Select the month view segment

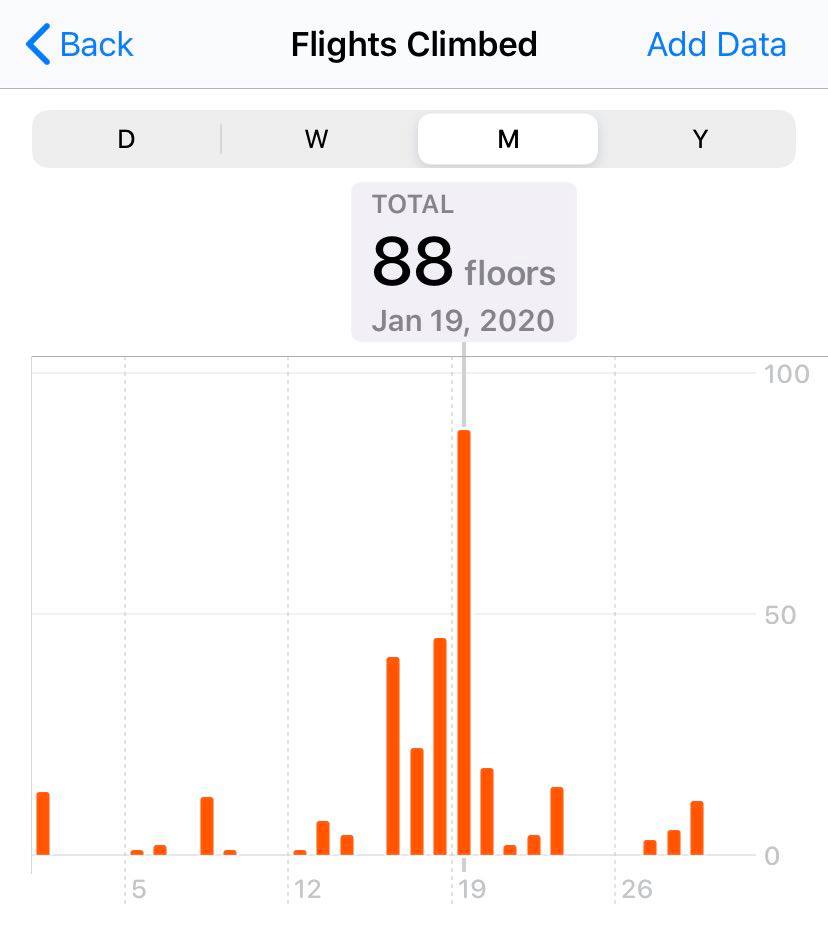point(508,139)
